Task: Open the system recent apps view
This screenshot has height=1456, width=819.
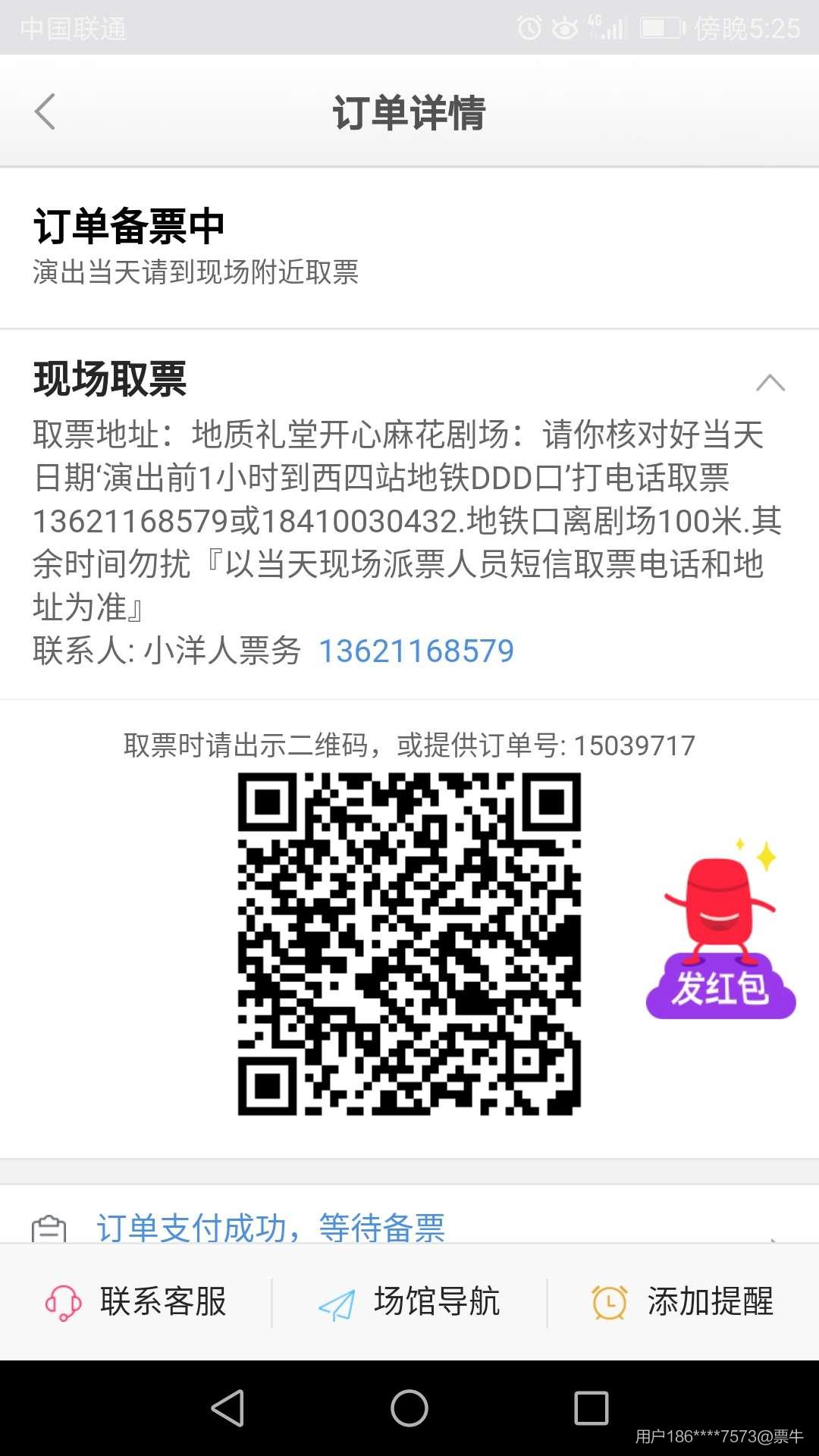Action: (x=591, y=1409)
